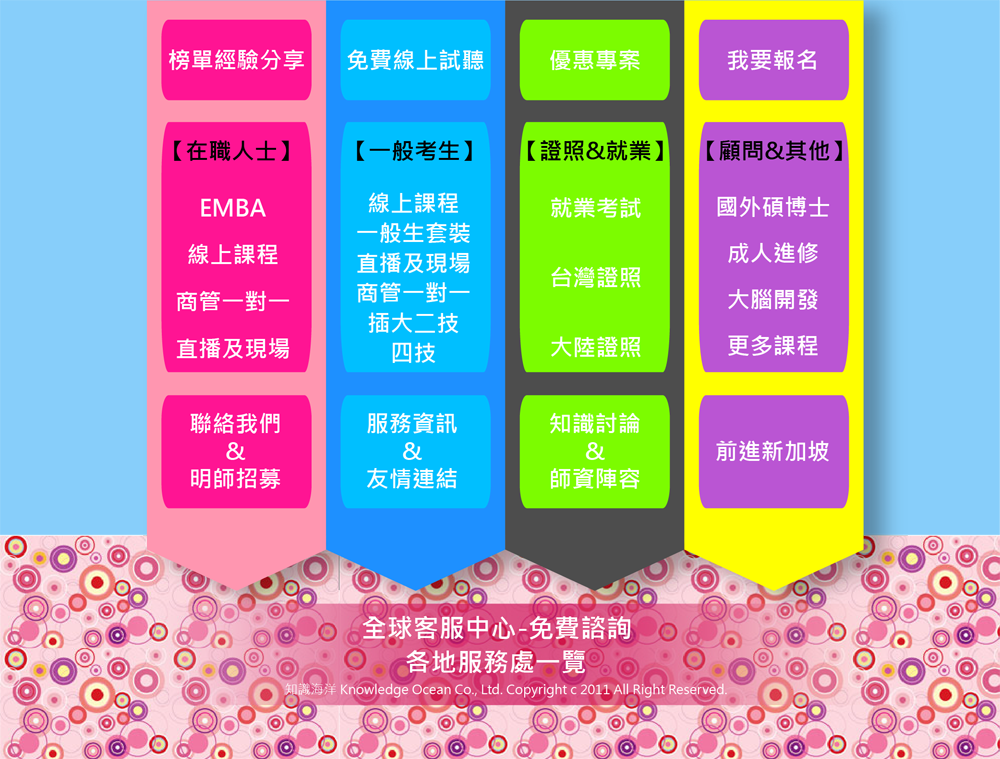Open 一般生套裝 under 一般考生
This screenshot has width=1000, height=759.
[413, 234]
